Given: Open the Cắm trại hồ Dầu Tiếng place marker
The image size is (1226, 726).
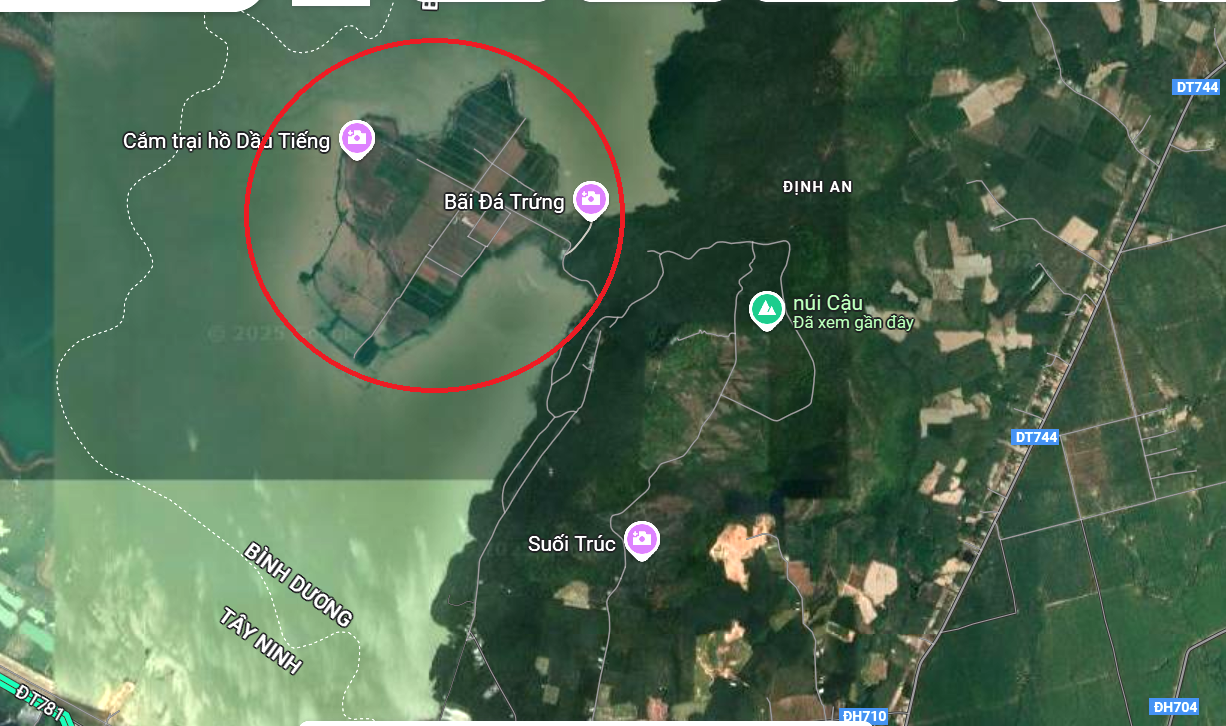Looking at the screenshot, I should tap(357, 139).
